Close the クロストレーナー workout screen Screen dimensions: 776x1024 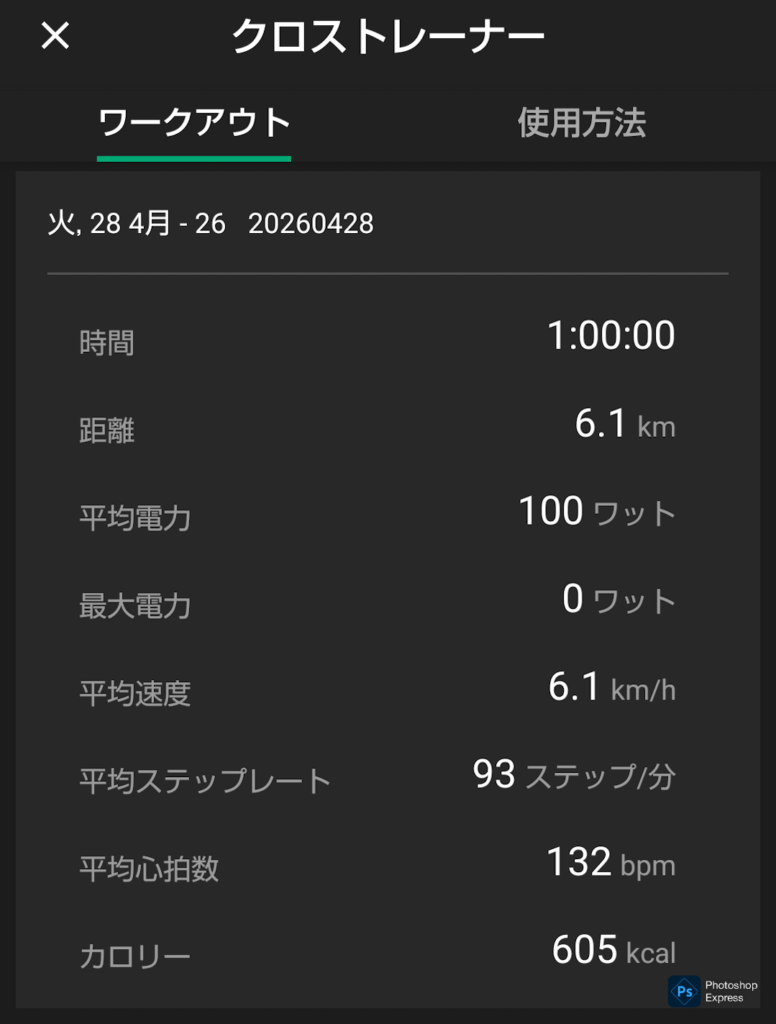pos(55,37)
